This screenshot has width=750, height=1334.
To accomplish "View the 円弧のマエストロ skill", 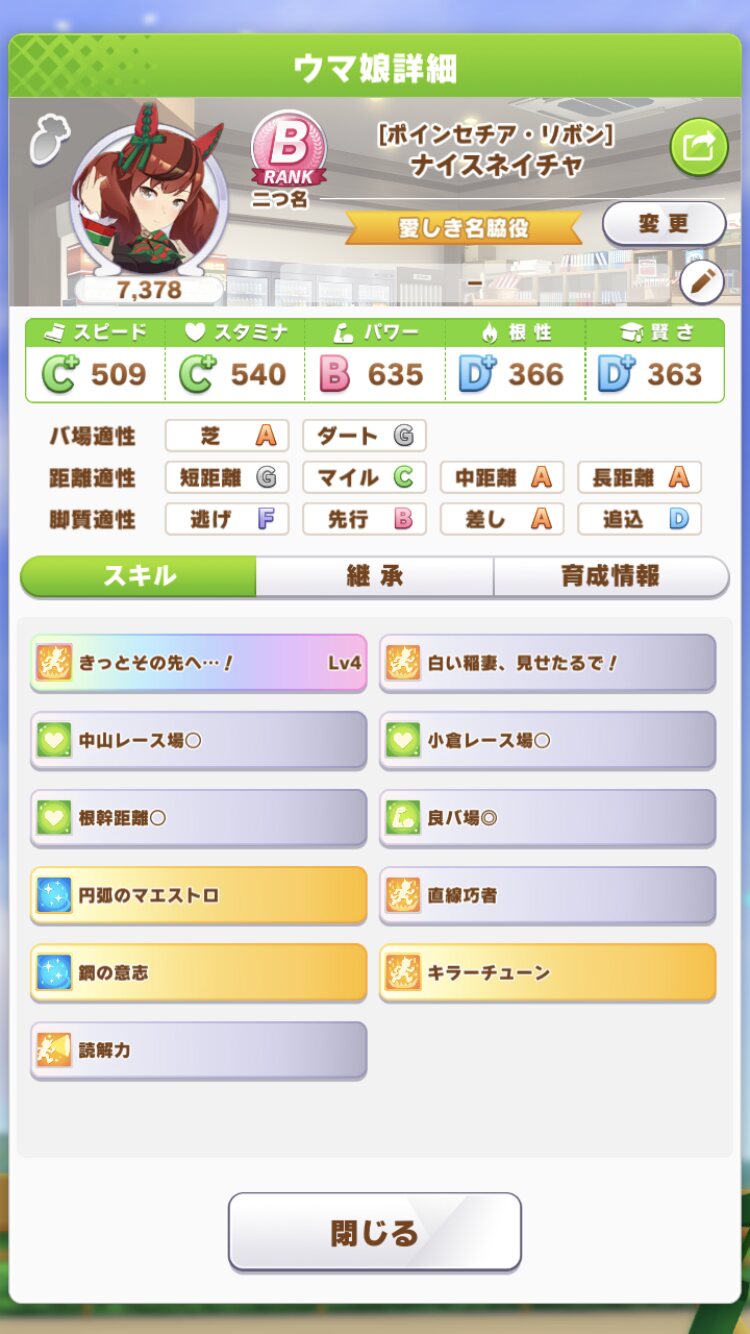I will (199, 895).
